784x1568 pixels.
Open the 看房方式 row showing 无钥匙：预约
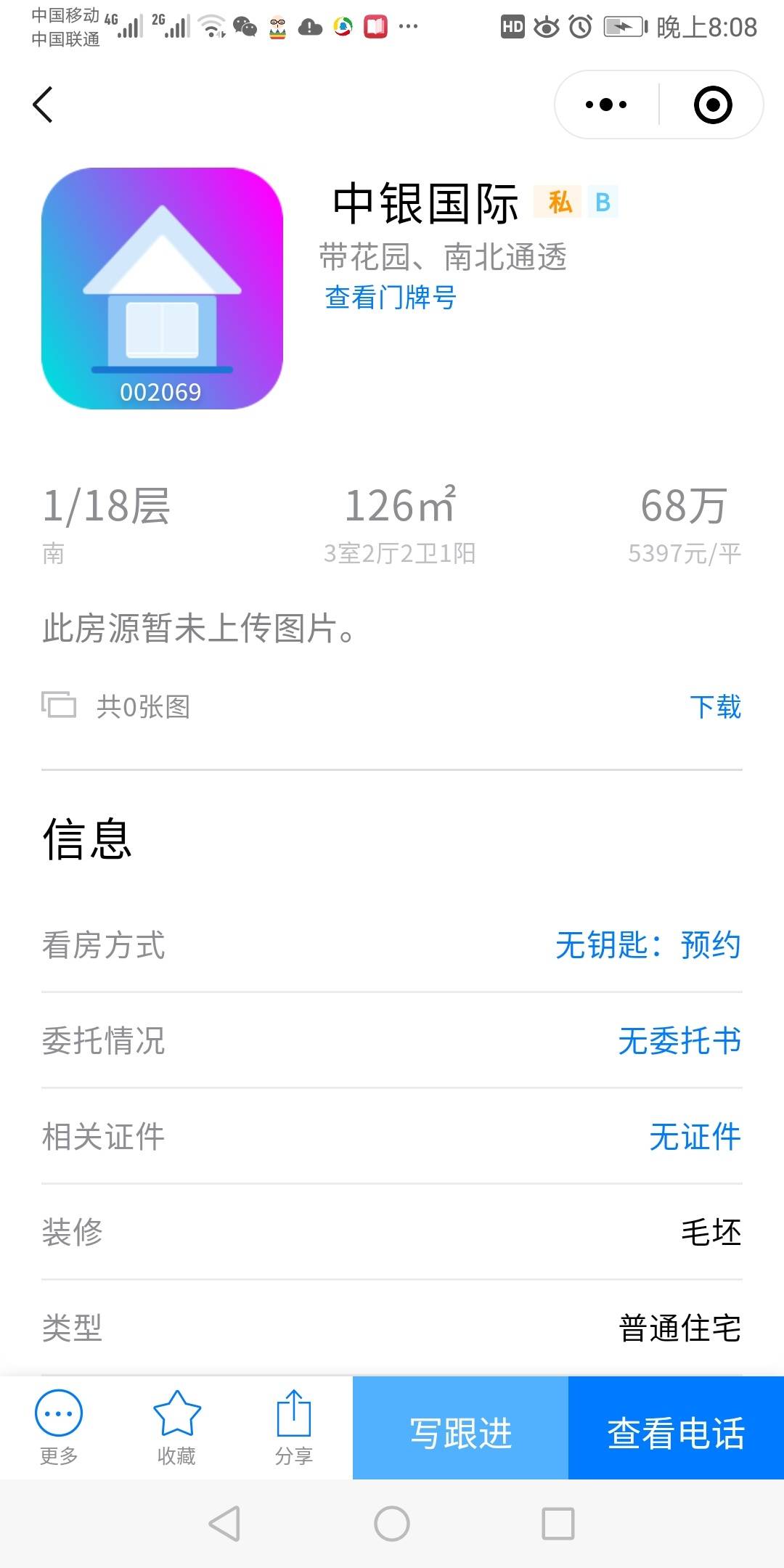[x=392, y=944]
